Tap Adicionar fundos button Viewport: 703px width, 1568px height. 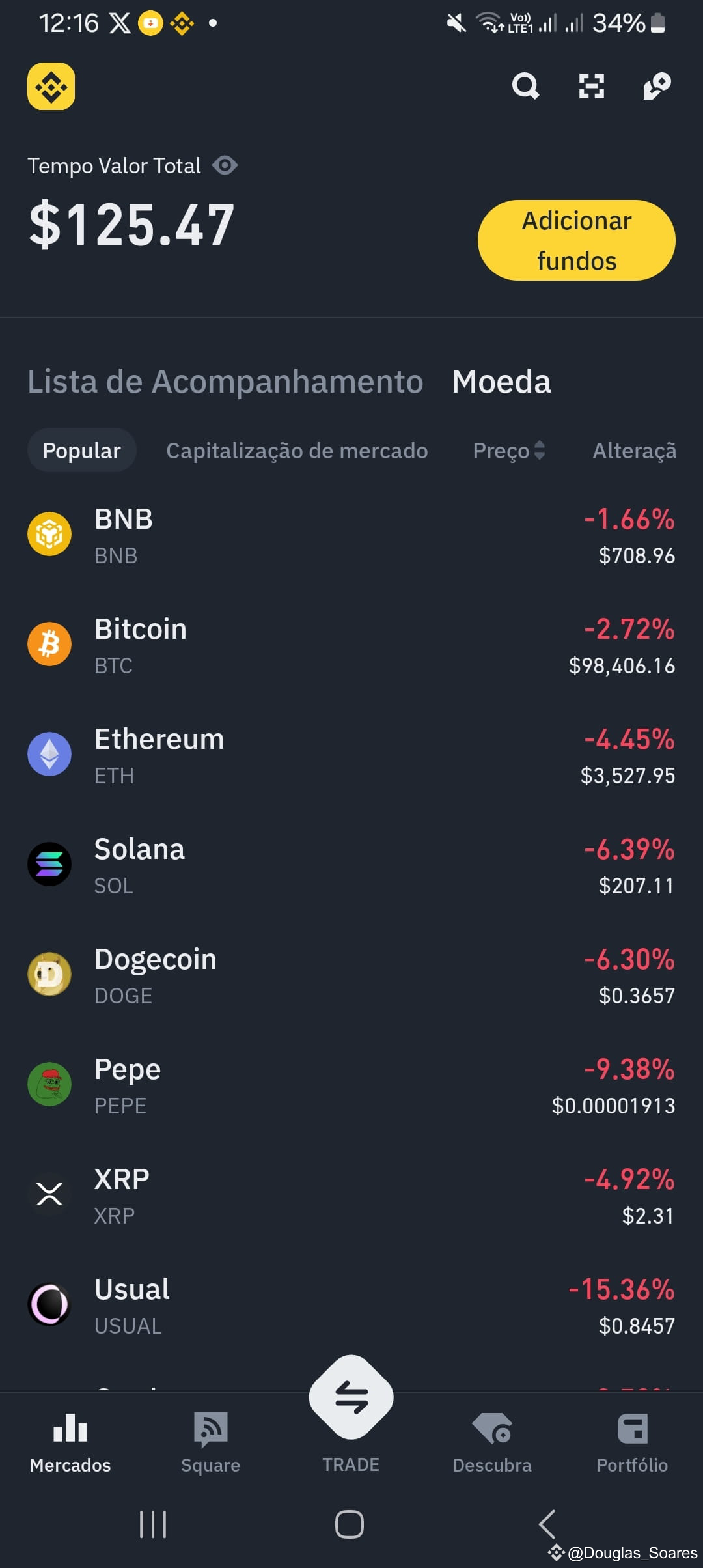click(x=577, y=240)
